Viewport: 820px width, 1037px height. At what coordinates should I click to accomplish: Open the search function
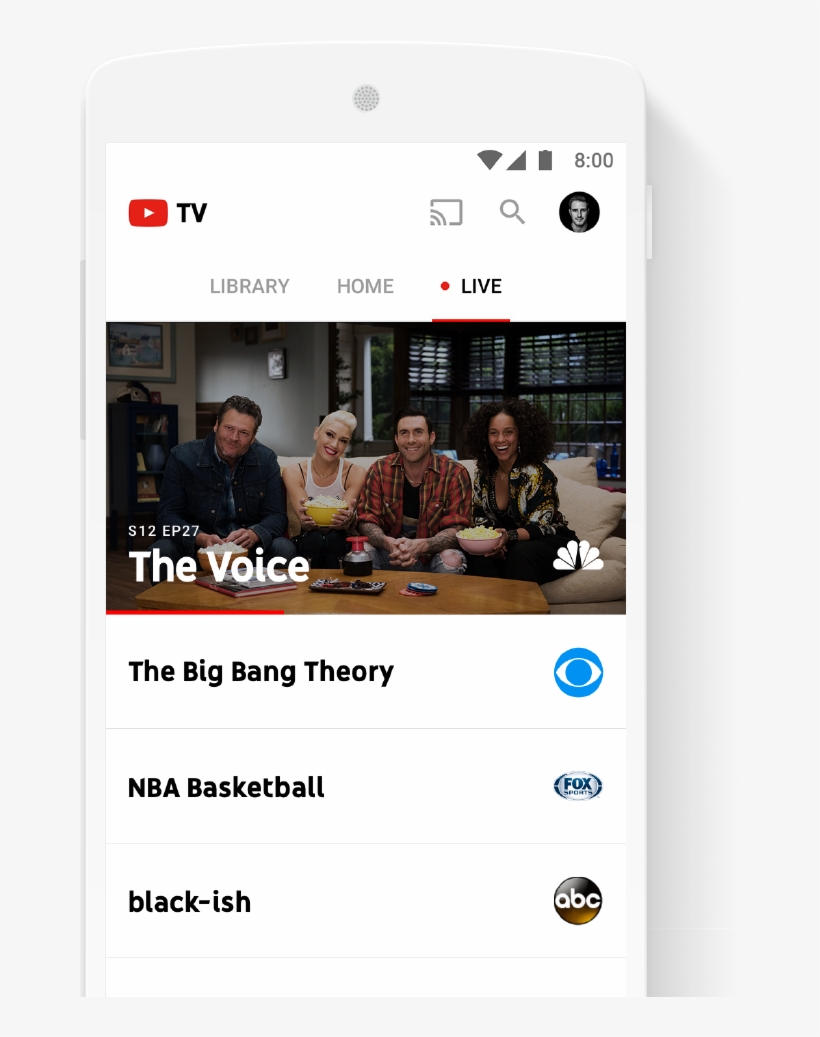512,212
